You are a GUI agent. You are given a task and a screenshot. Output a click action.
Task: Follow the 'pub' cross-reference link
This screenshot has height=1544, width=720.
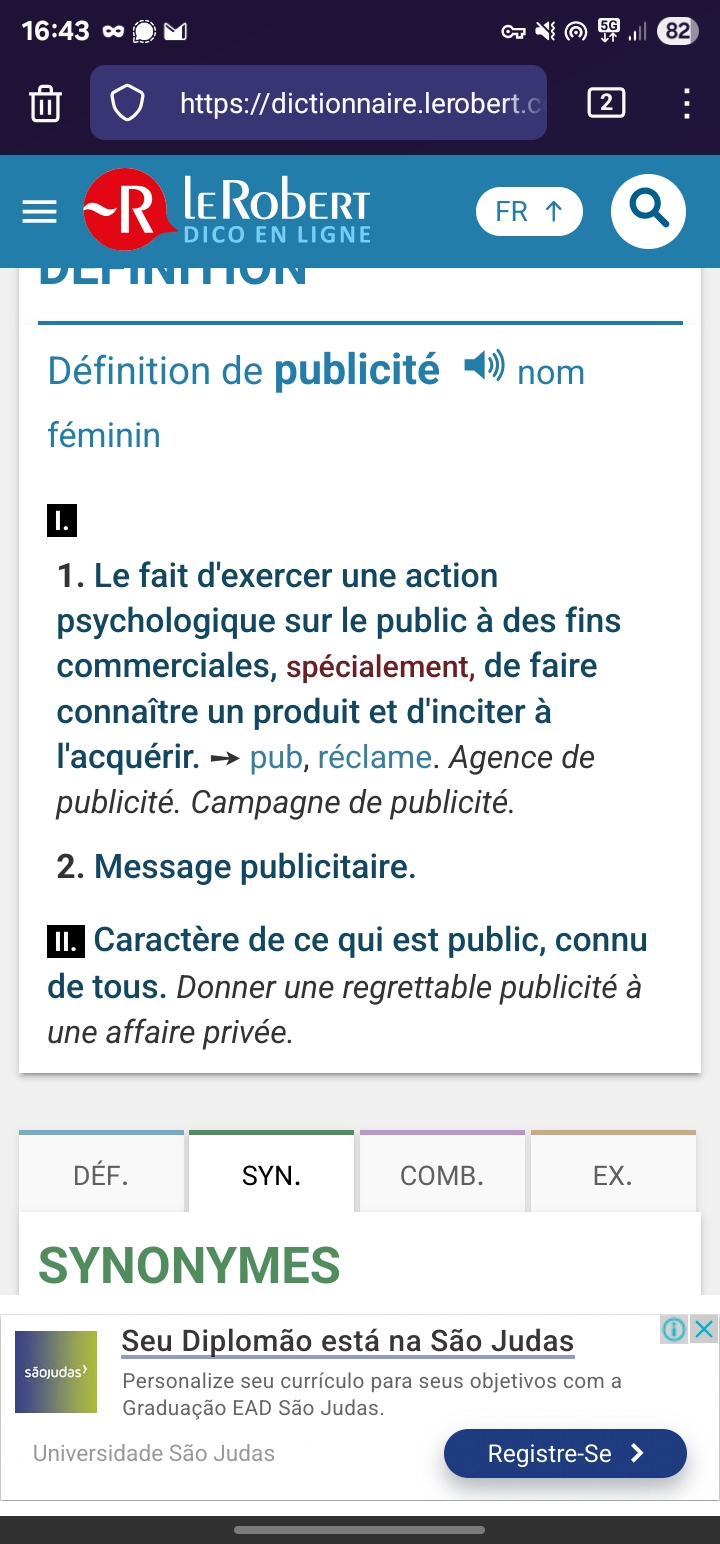[276, 757]
